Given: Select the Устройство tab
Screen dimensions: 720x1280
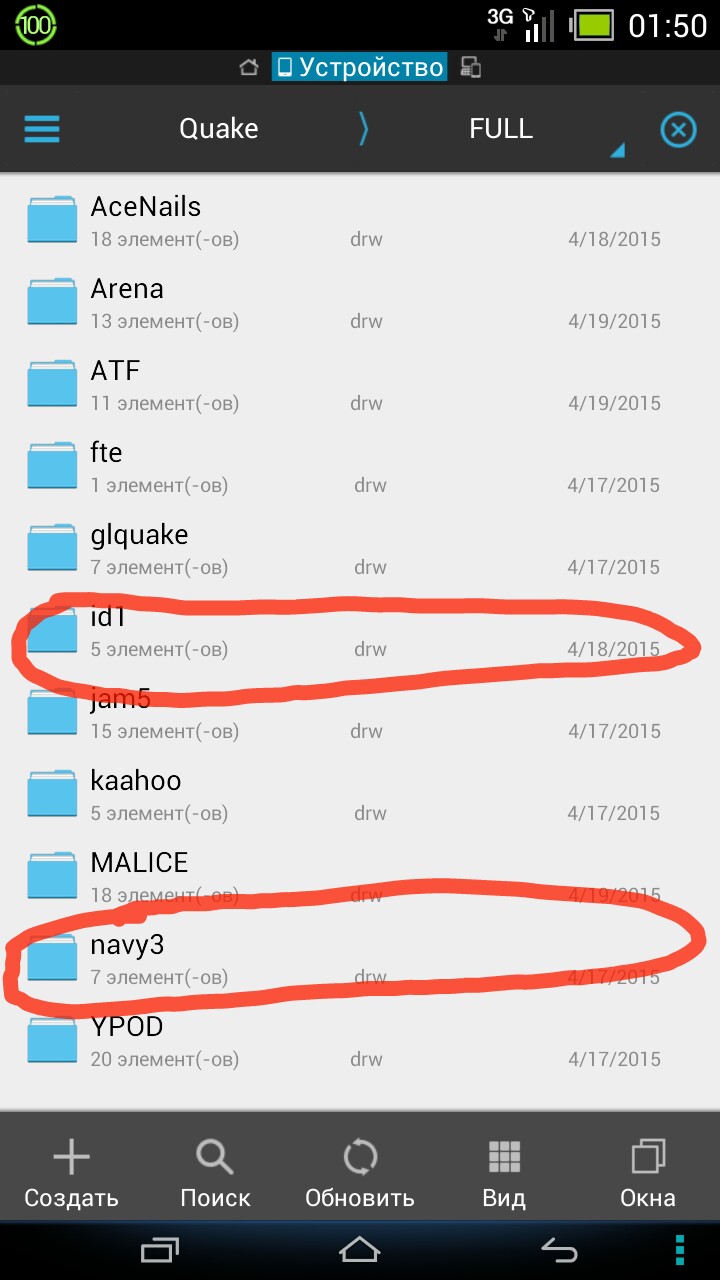Looking at the screenshot, I should point(360,68).
